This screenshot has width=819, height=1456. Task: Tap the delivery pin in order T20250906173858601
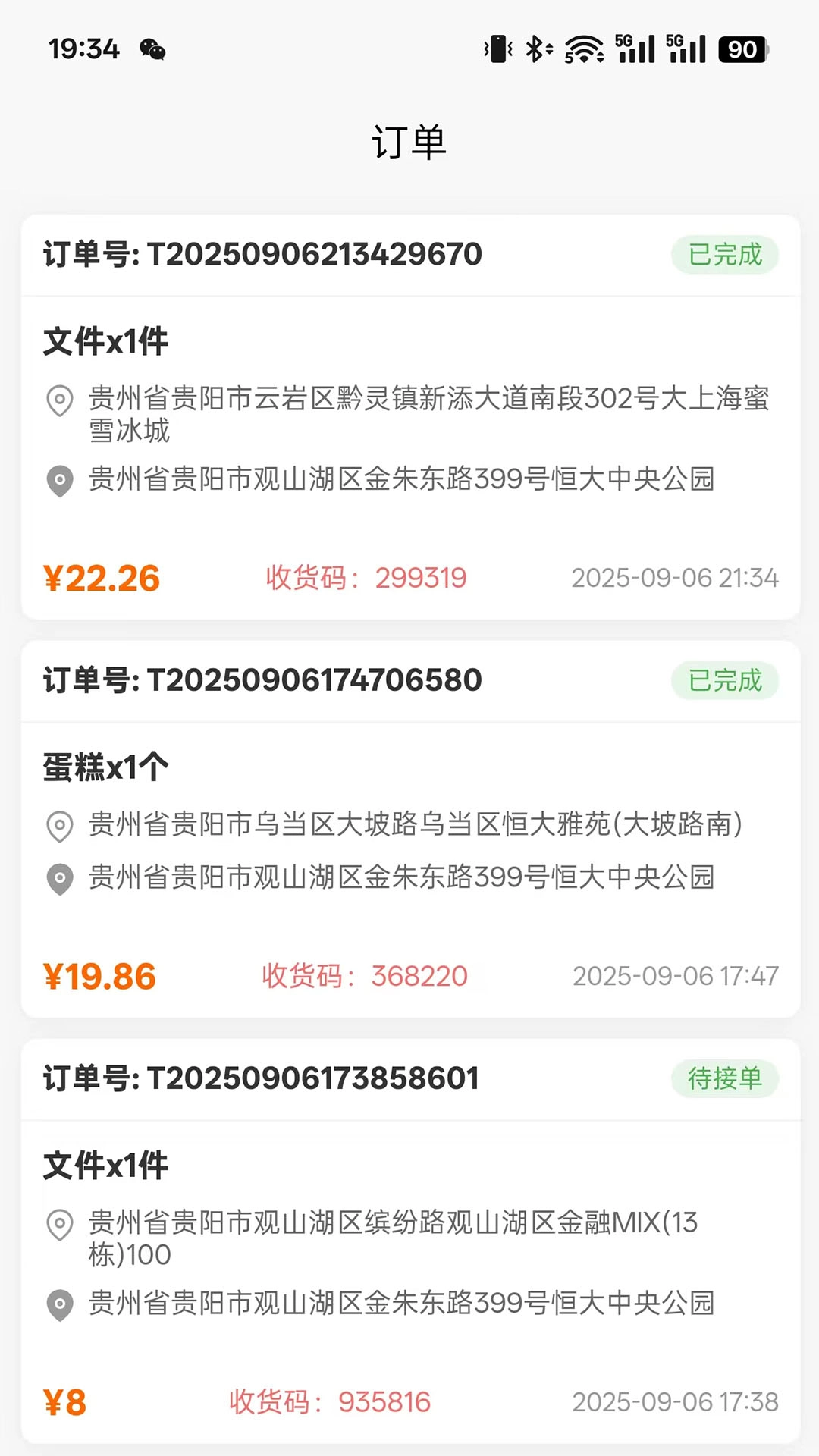click(x=59, y=1301)
